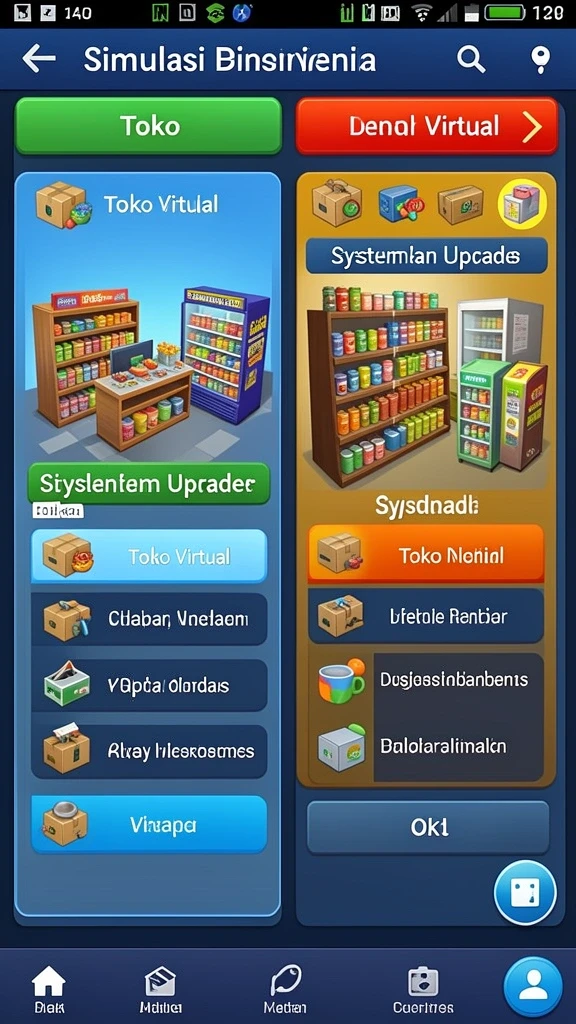Select the green Toko tab
Image resolution: width=576 pixels, height=1024 pixels.
148,126
